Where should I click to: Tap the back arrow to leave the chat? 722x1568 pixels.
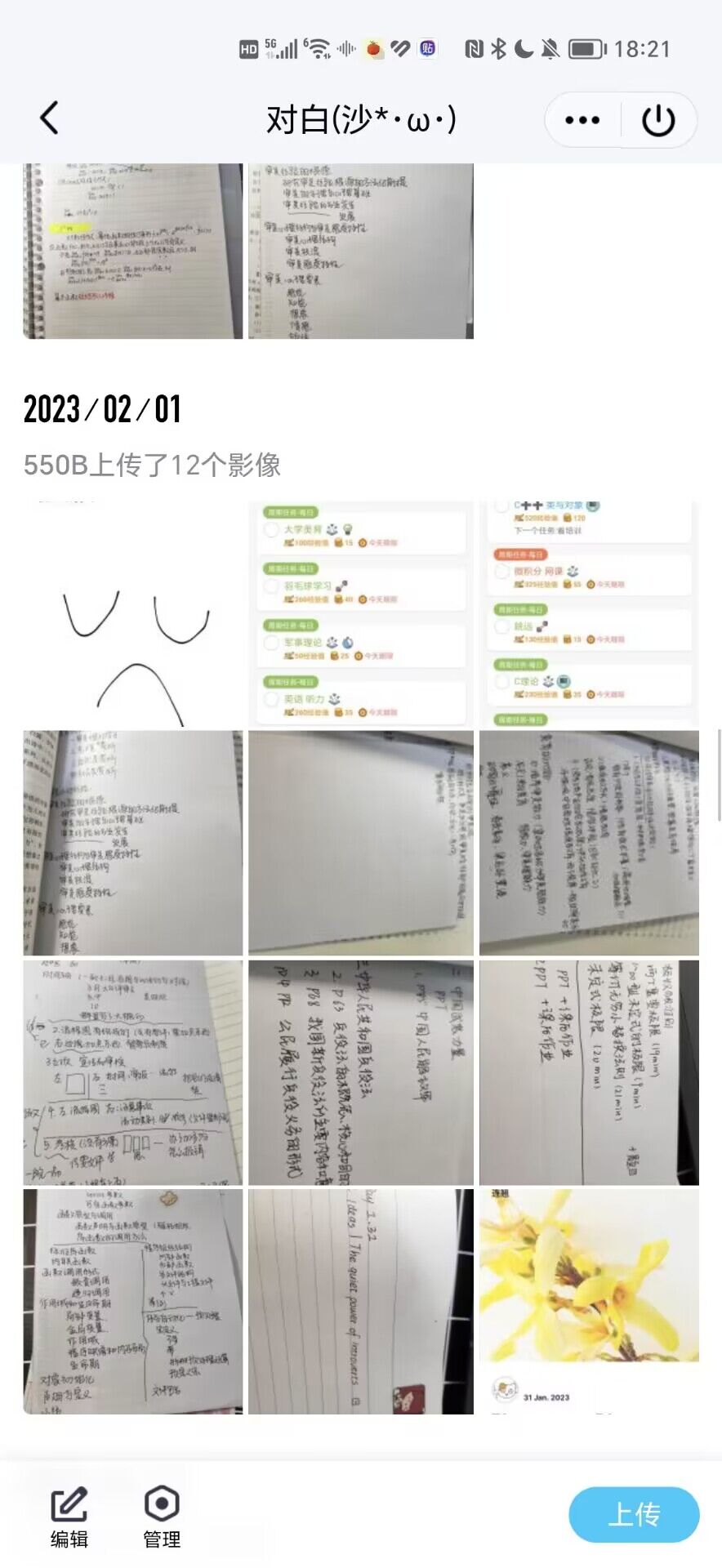pyautogui.click(x=49, y=118)
